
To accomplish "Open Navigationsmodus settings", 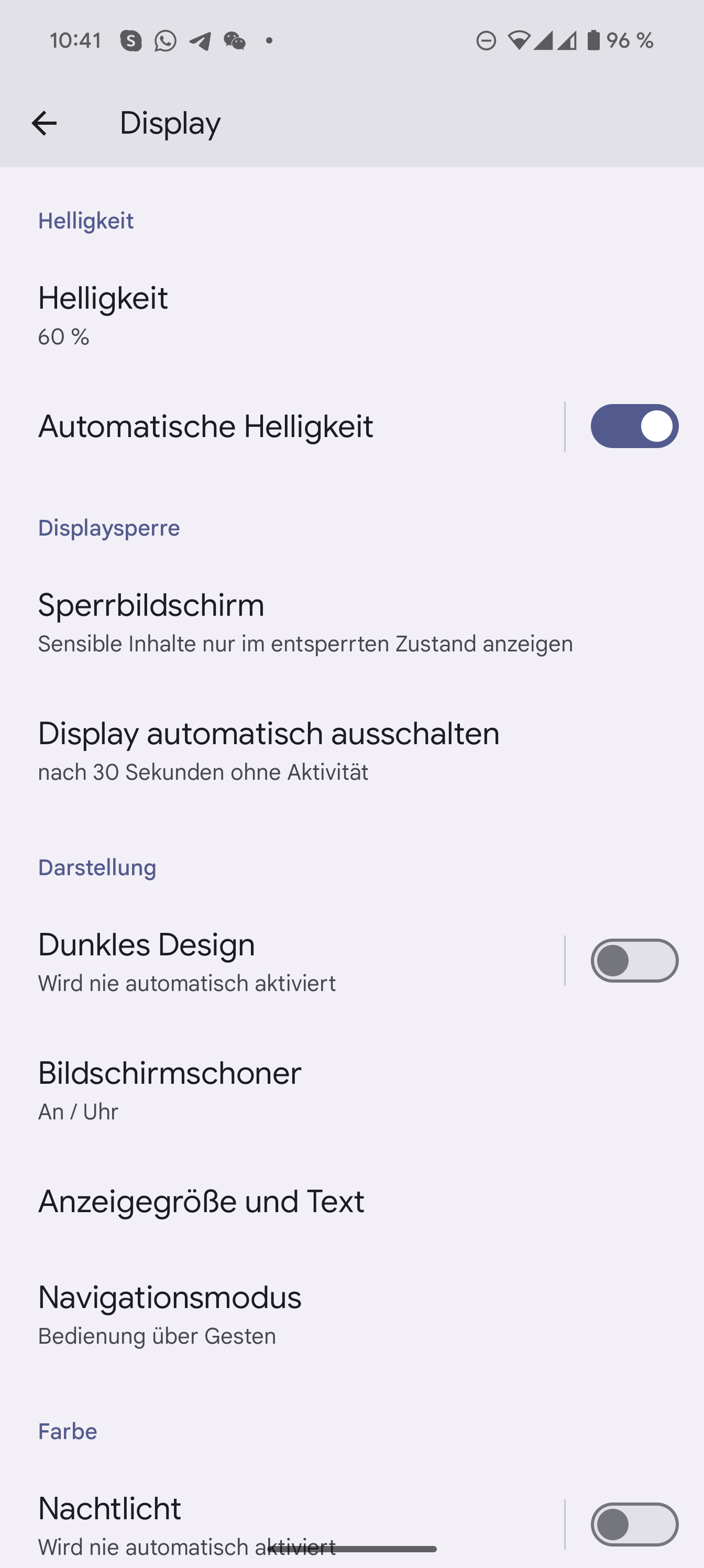I will [x=351, y=1313].
